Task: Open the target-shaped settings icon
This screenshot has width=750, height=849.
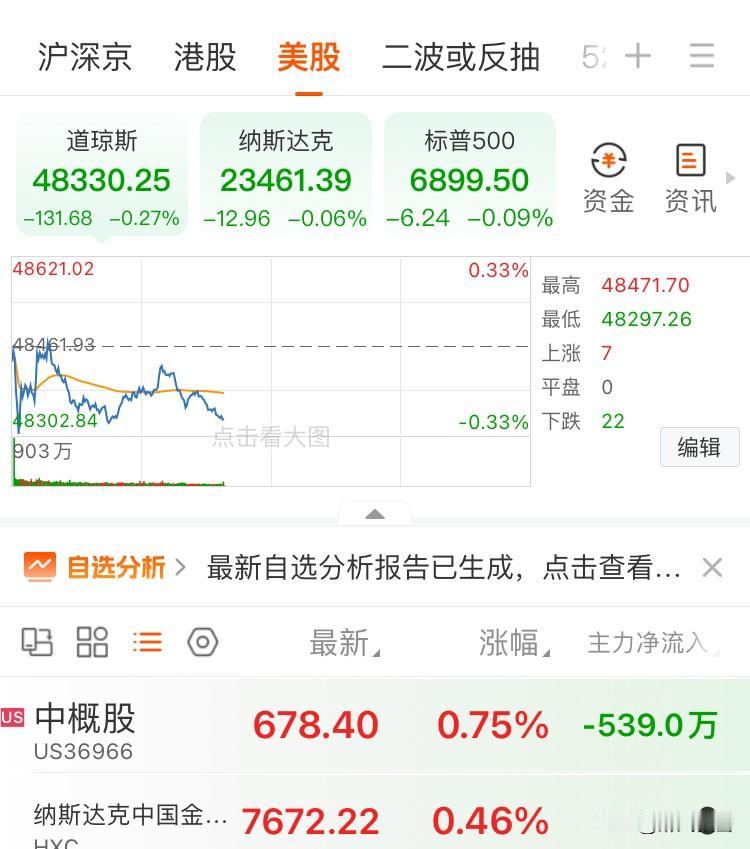Action: coord(201,643)
